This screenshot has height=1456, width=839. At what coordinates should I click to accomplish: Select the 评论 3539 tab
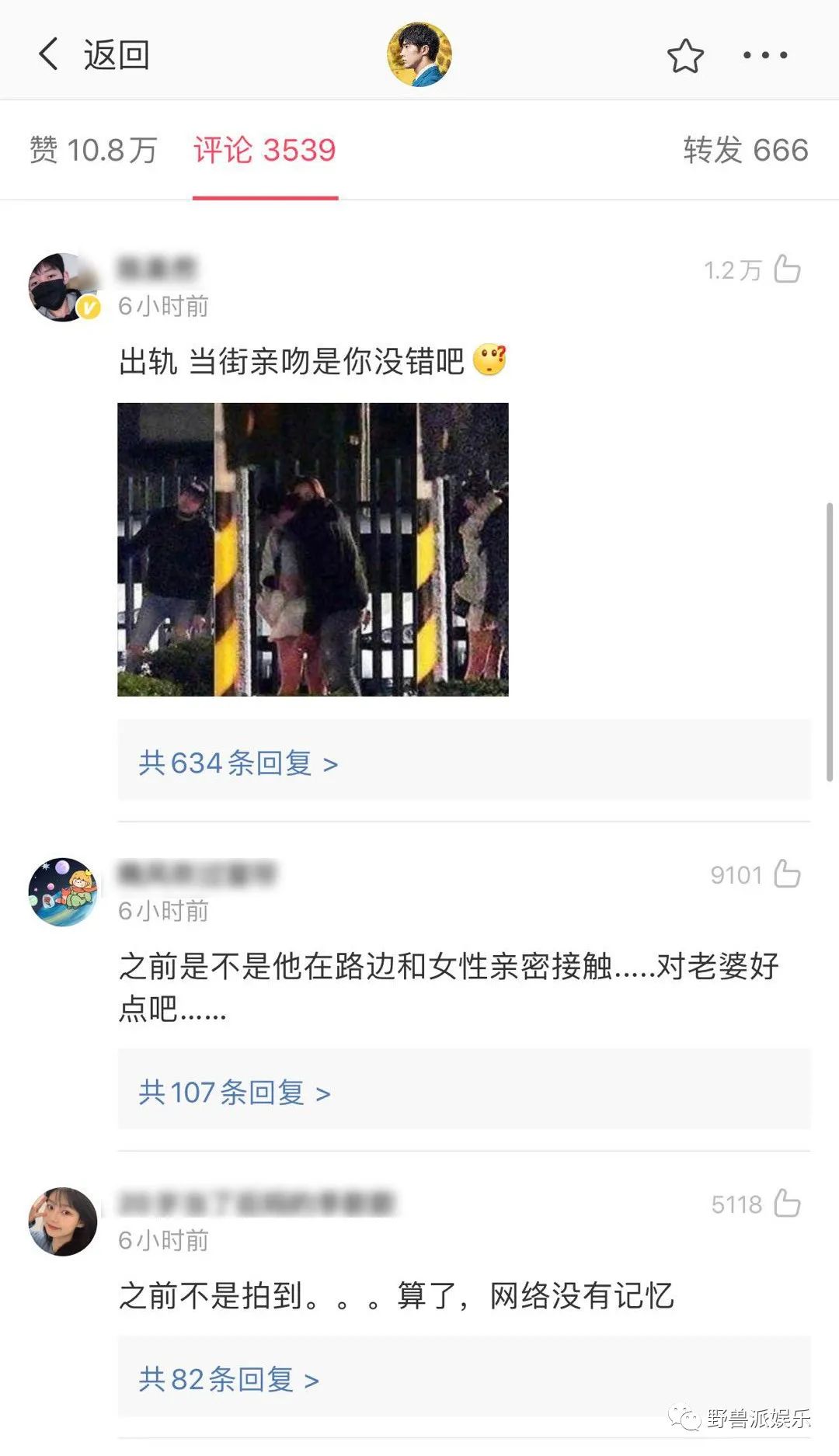(265, 150)
